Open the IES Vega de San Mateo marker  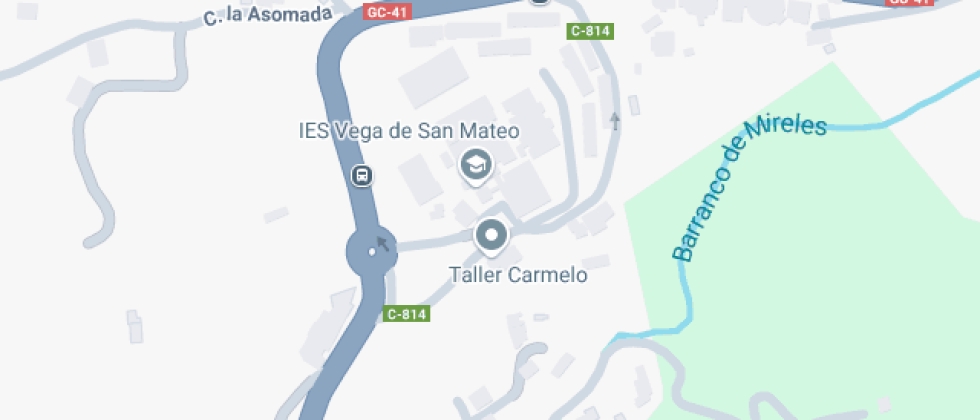coord(476,165)
